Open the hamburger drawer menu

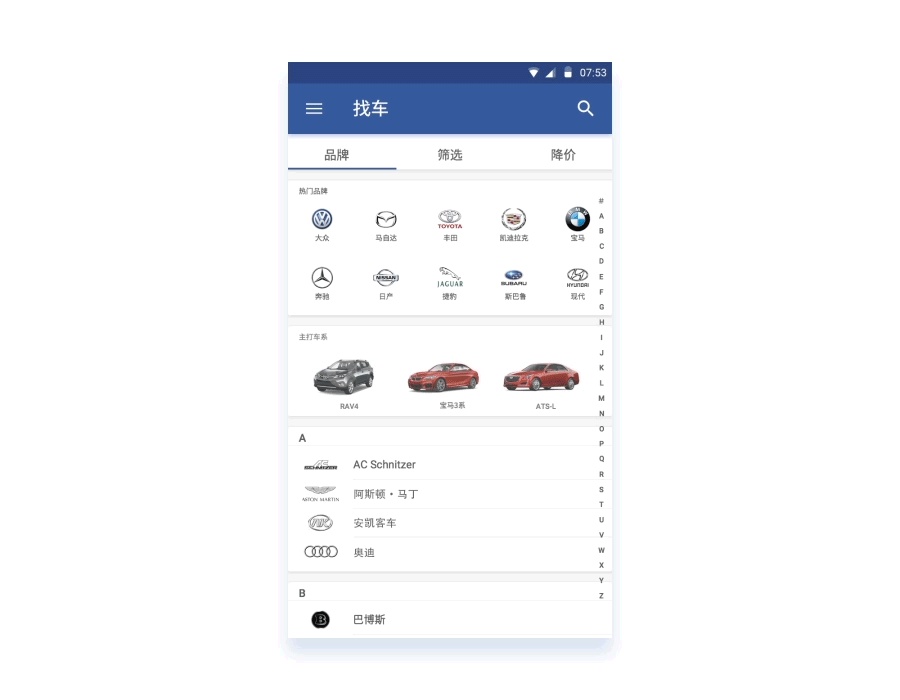313,108
